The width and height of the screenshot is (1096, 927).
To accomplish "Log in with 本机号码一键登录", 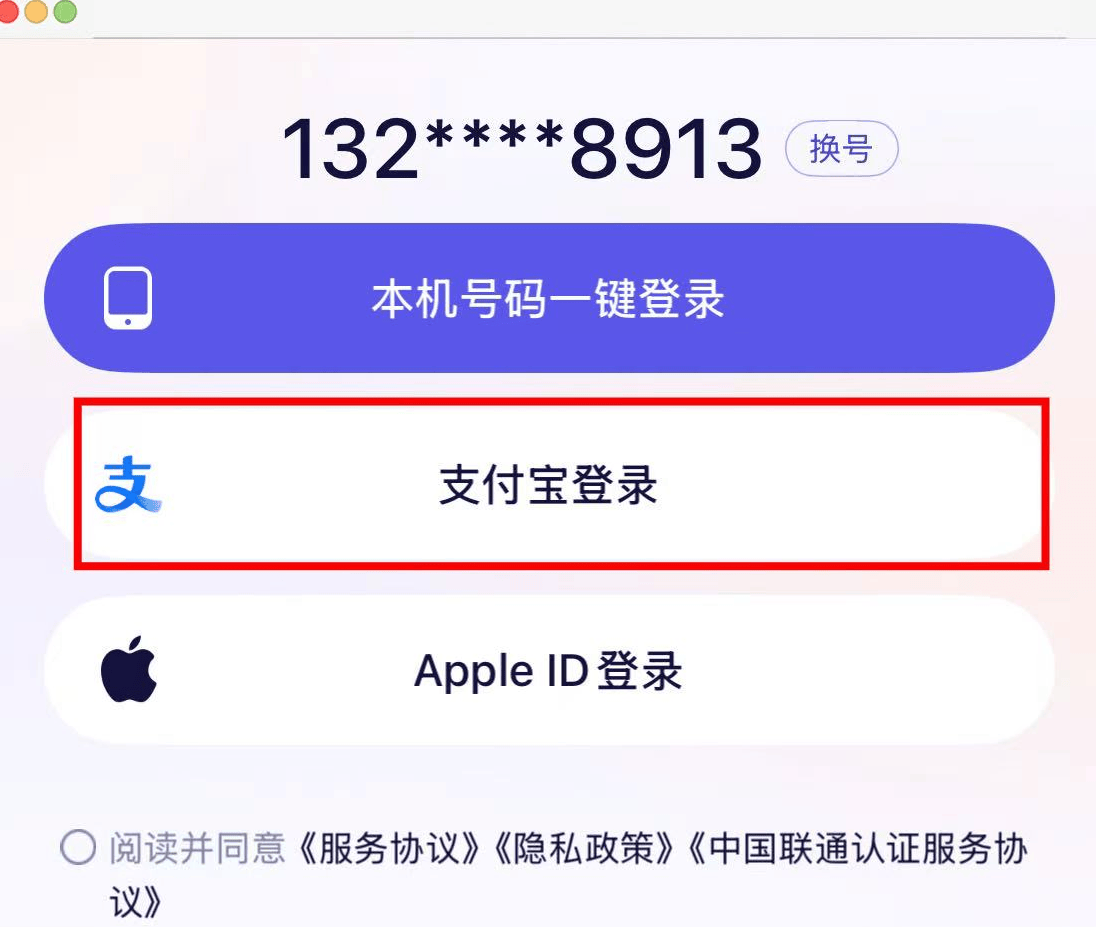I will click(548, 299).
